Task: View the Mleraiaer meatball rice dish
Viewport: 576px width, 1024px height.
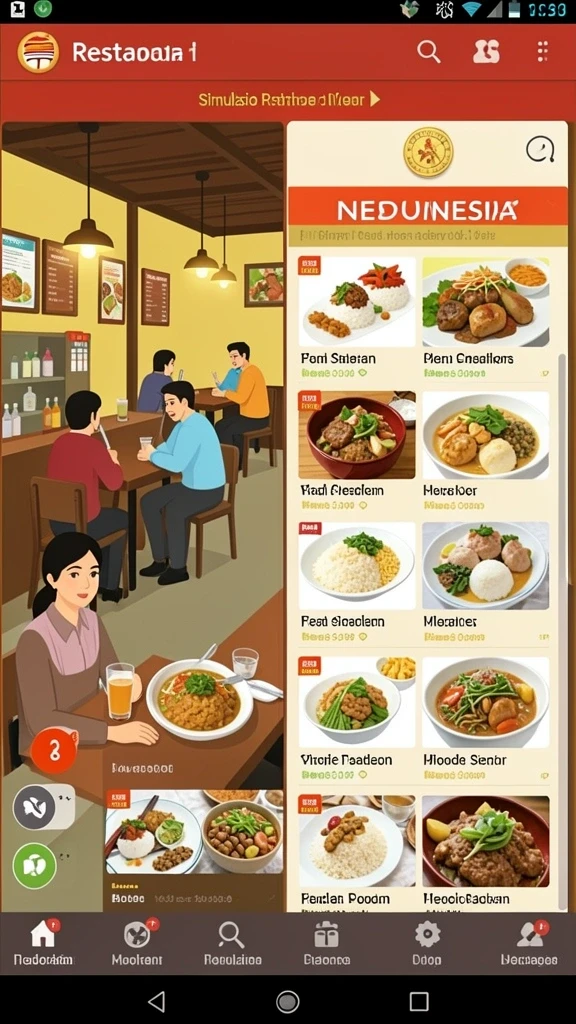Action: point(485,583)
